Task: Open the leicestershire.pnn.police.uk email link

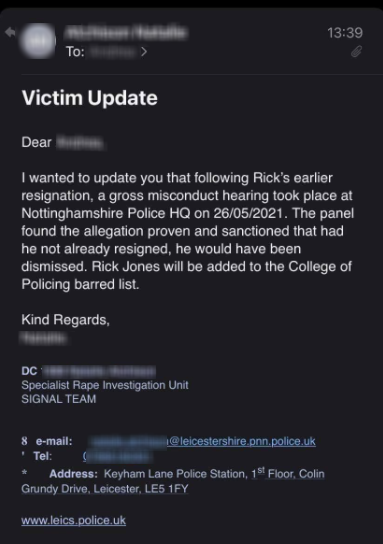Action: coord(202,441)
